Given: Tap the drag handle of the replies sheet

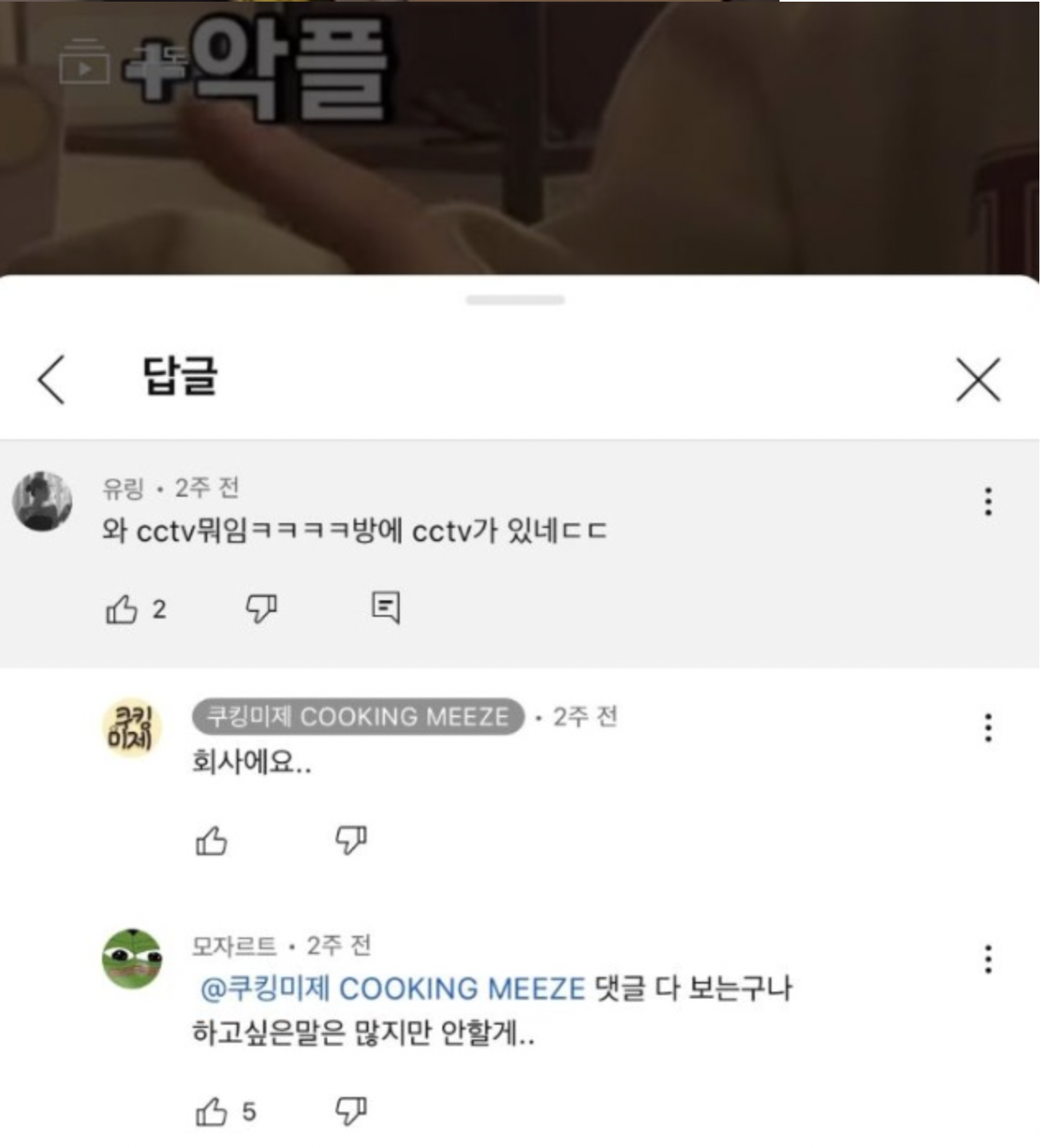Looking at the screenshot, I should click(x=515, y=300).
